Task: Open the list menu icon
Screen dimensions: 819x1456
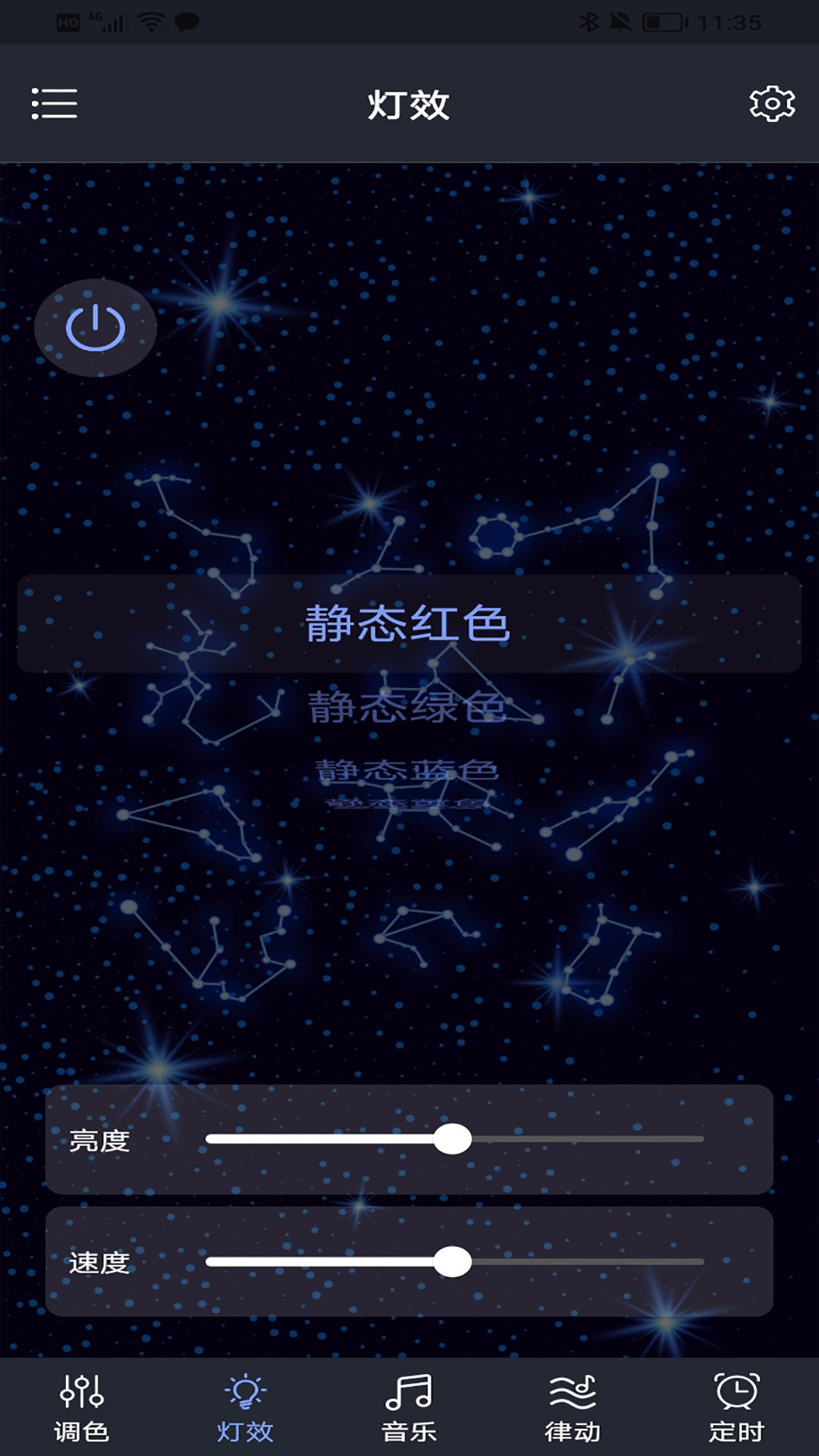Action: (x=55, y=104)
